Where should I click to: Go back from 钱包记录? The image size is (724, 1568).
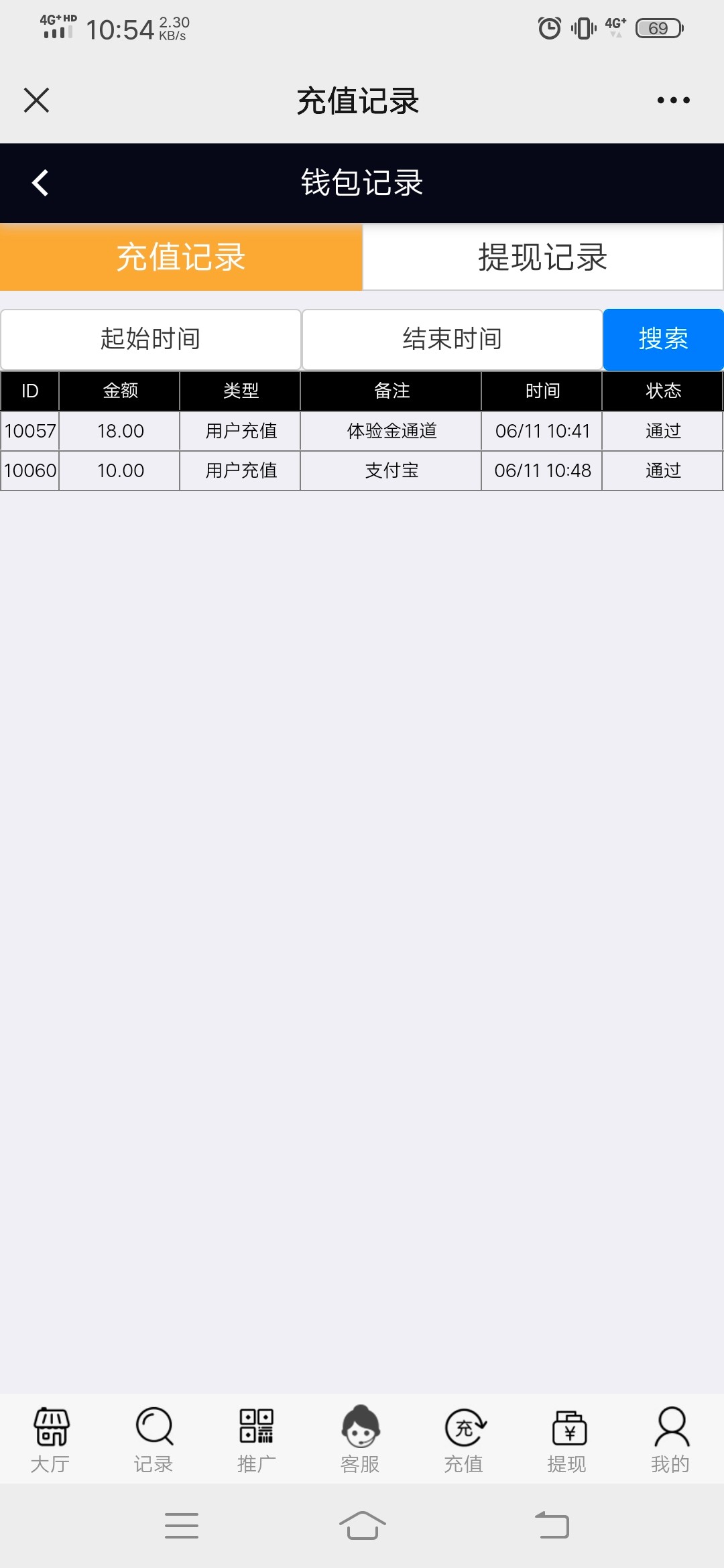click(40, 183)
